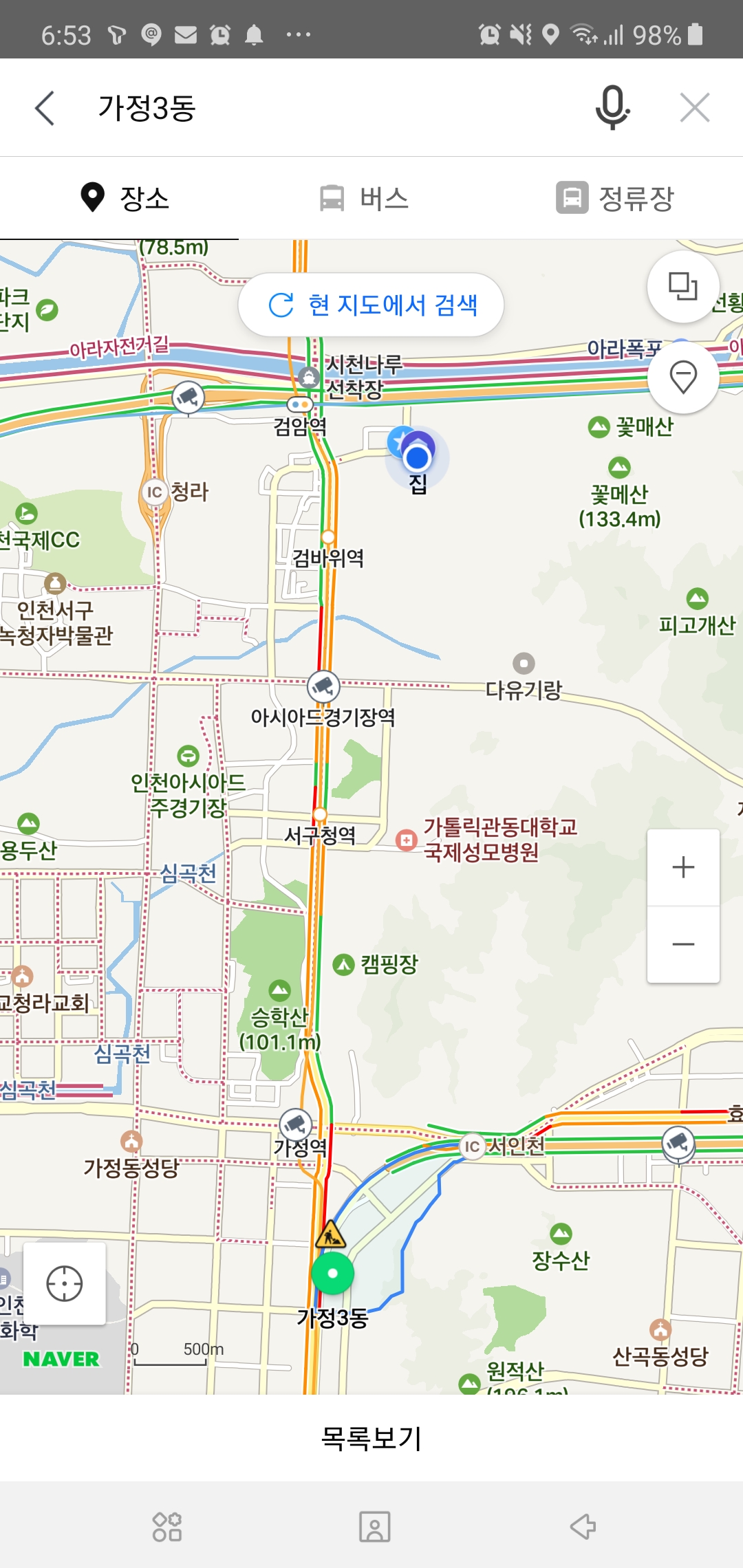Open the map layers button
This screenshot has height=1568, width=743.
coord(682,286)
